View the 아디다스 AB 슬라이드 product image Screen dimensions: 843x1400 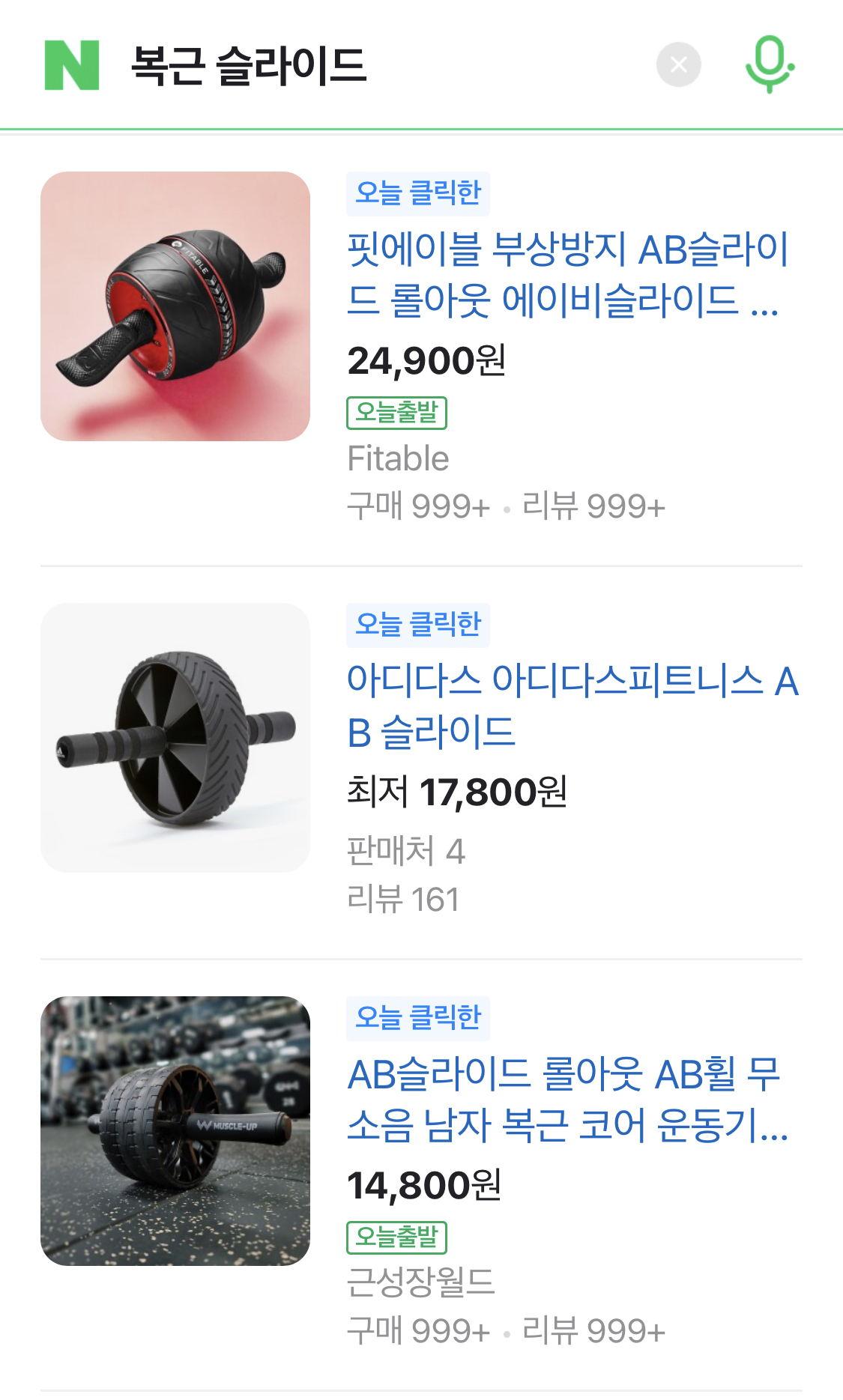(x=175, y=738)
